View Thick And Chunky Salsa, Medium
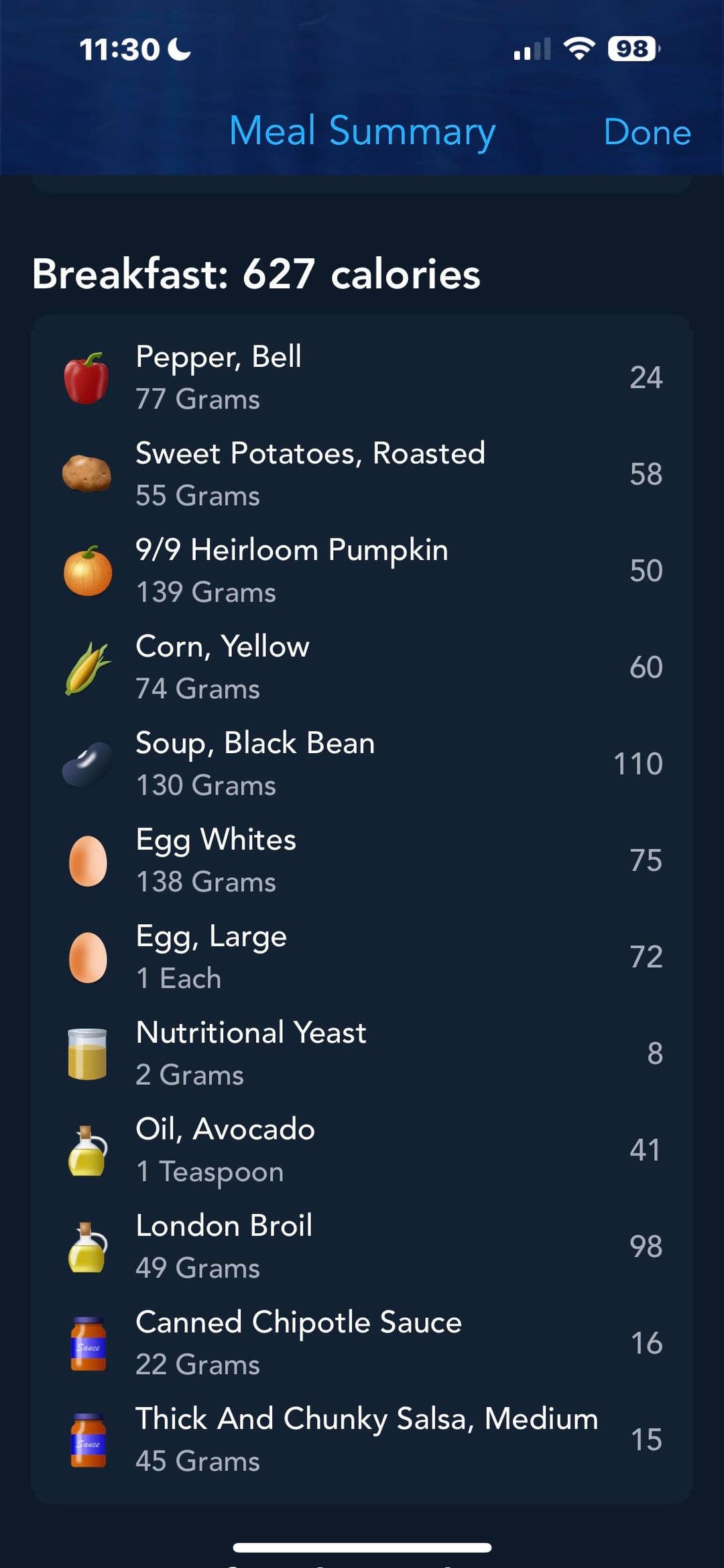The height and width of the screenshot is (1568, 724). (362, 1440)
